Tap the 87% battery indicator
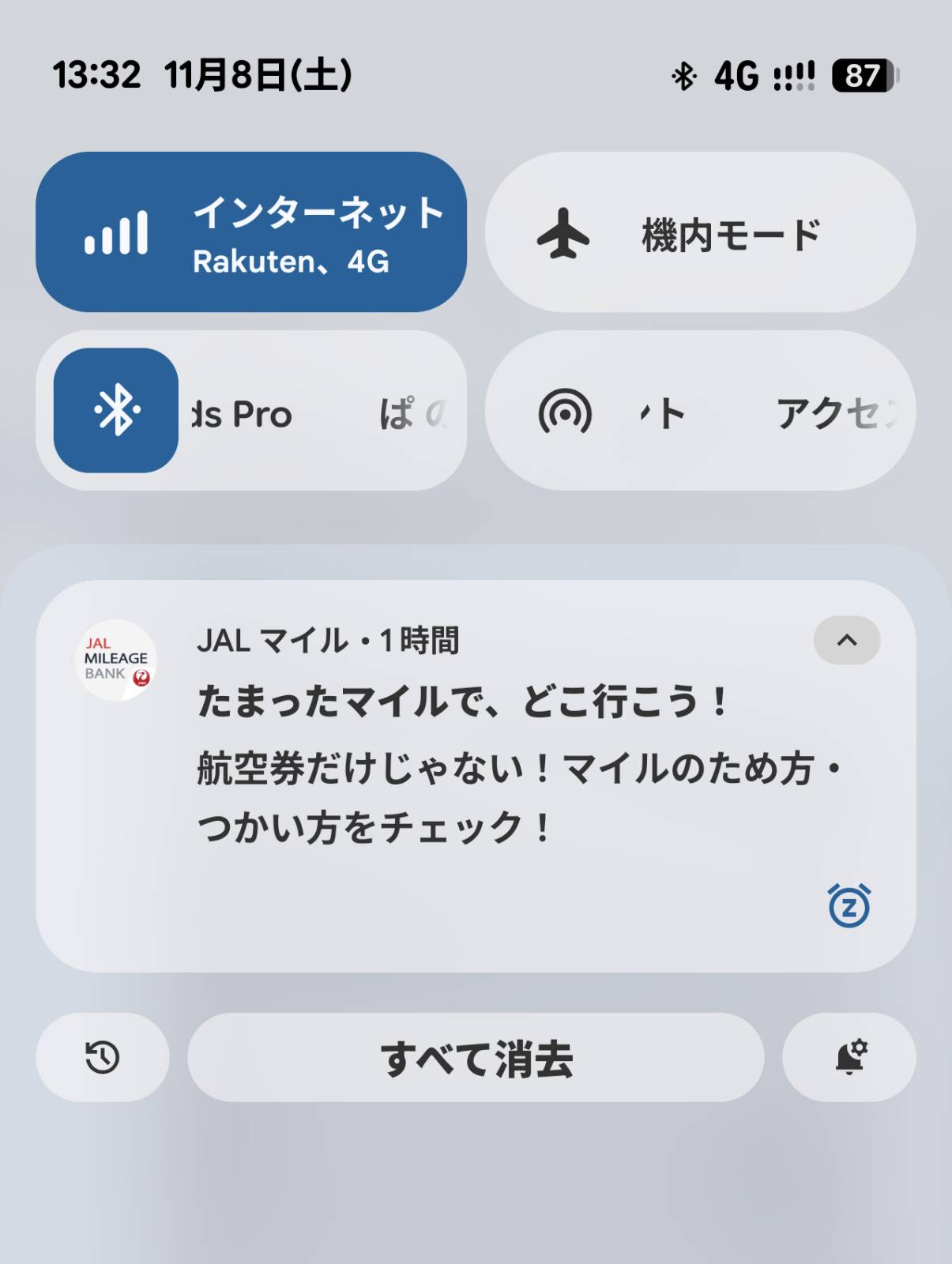The width and height of the screenshot is (952, 1264). click(861, 75)
